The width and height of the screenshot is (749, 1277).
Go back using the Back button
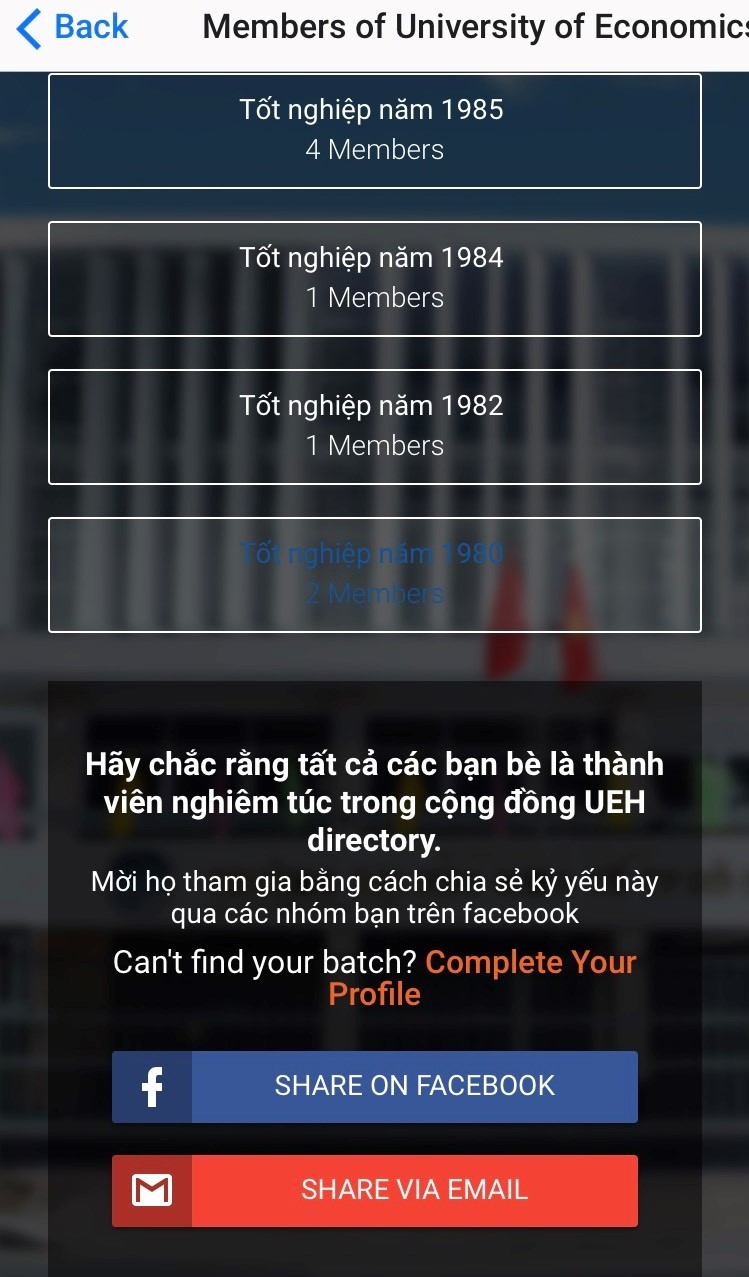click(72, 28)
